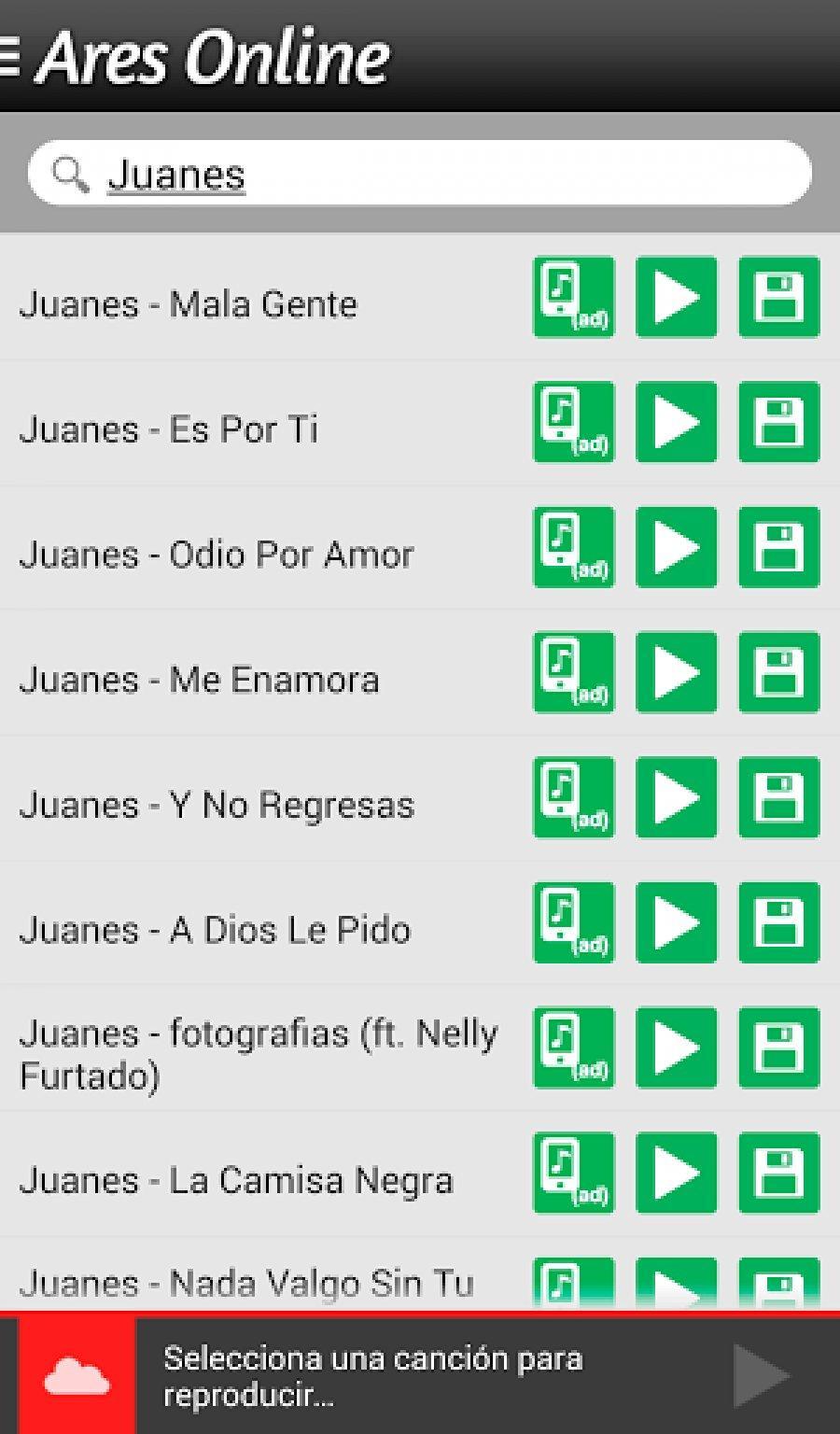
Task: Play Juanes - Es Por Ti
Action: click(x=676, y=422)
